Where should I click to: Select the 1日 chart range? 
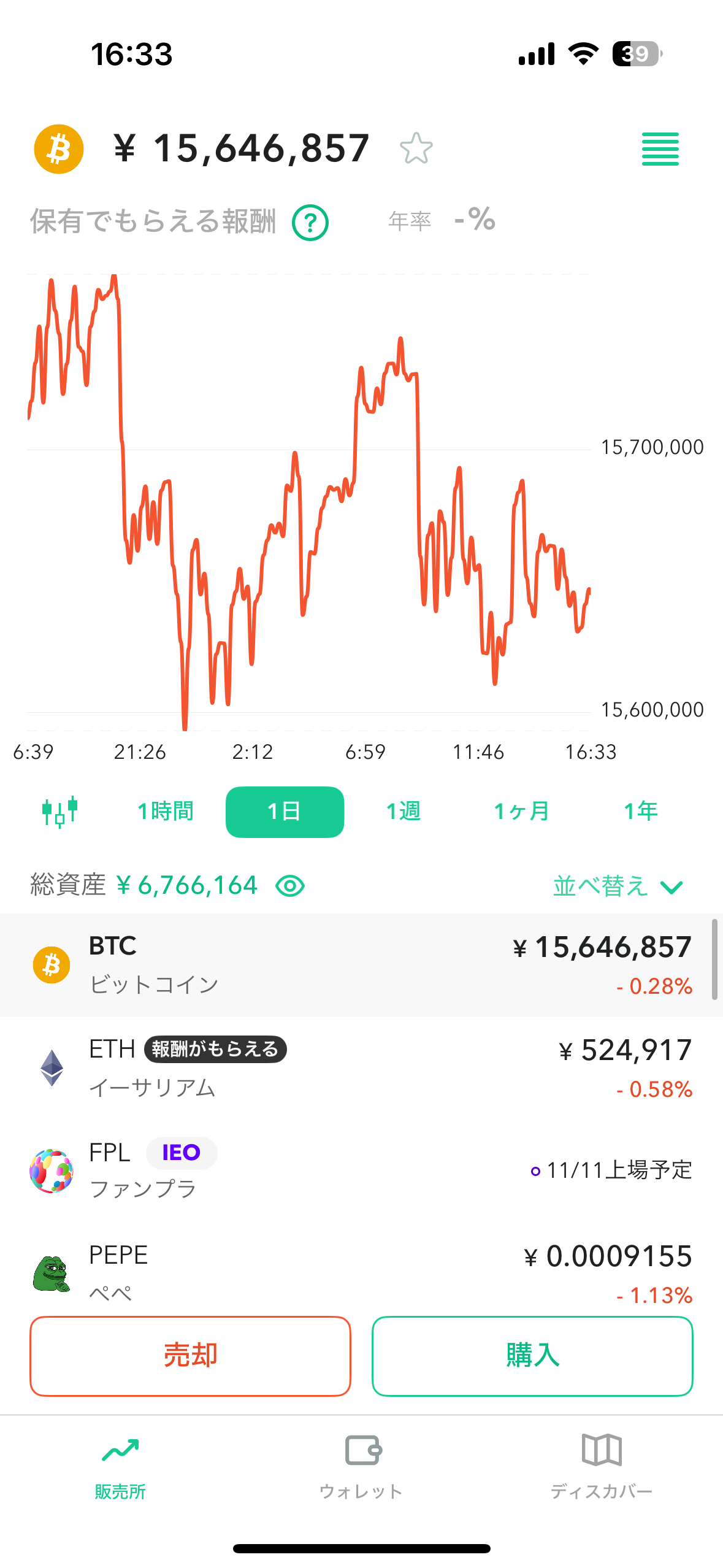(285, 812)
